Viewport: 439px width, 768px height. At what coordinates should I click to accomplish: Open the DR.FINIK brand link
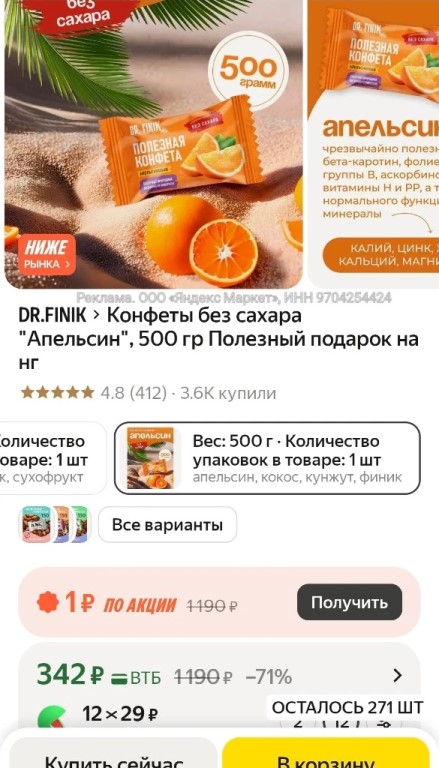52,316
